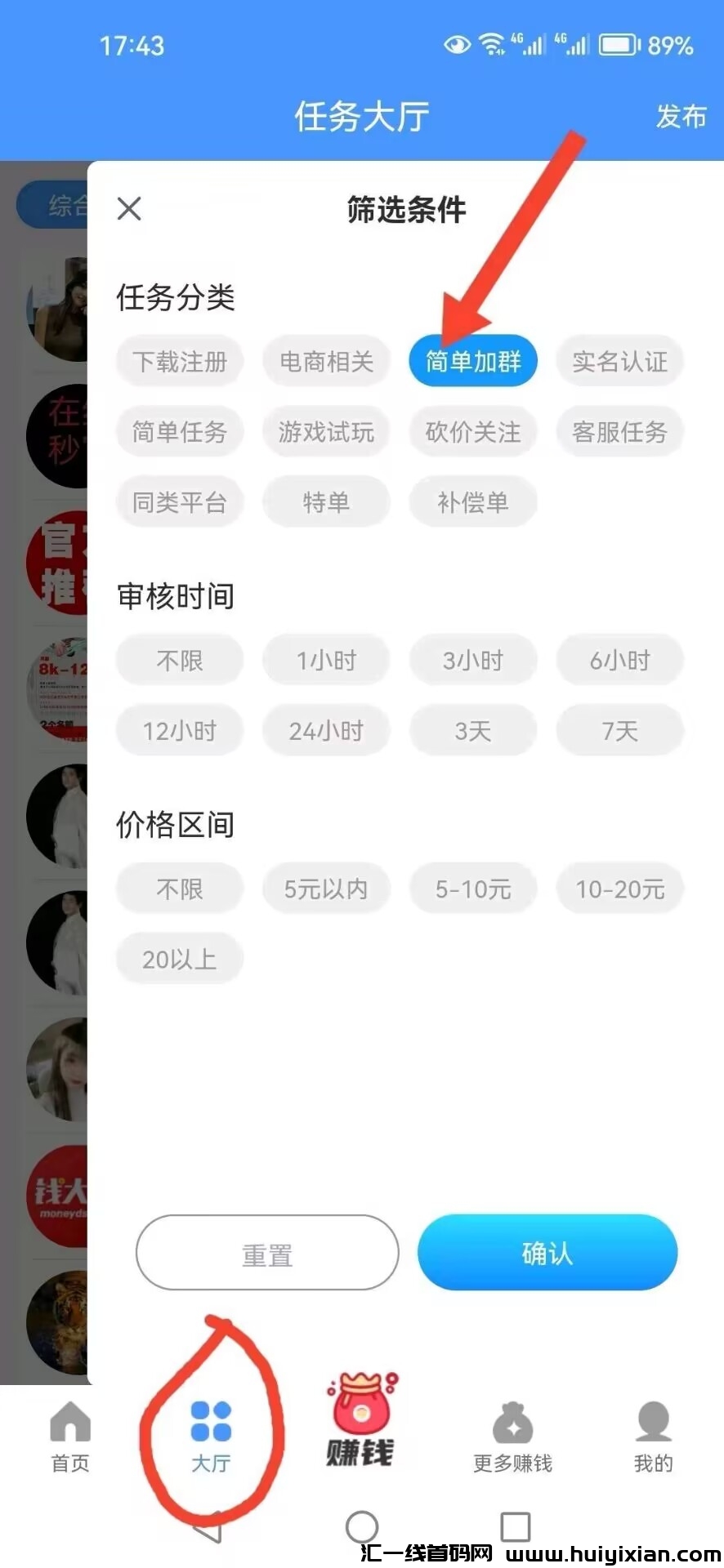Open the 发布 publish link
Screen dimensions: 724x1568
(x=681, y=117)
